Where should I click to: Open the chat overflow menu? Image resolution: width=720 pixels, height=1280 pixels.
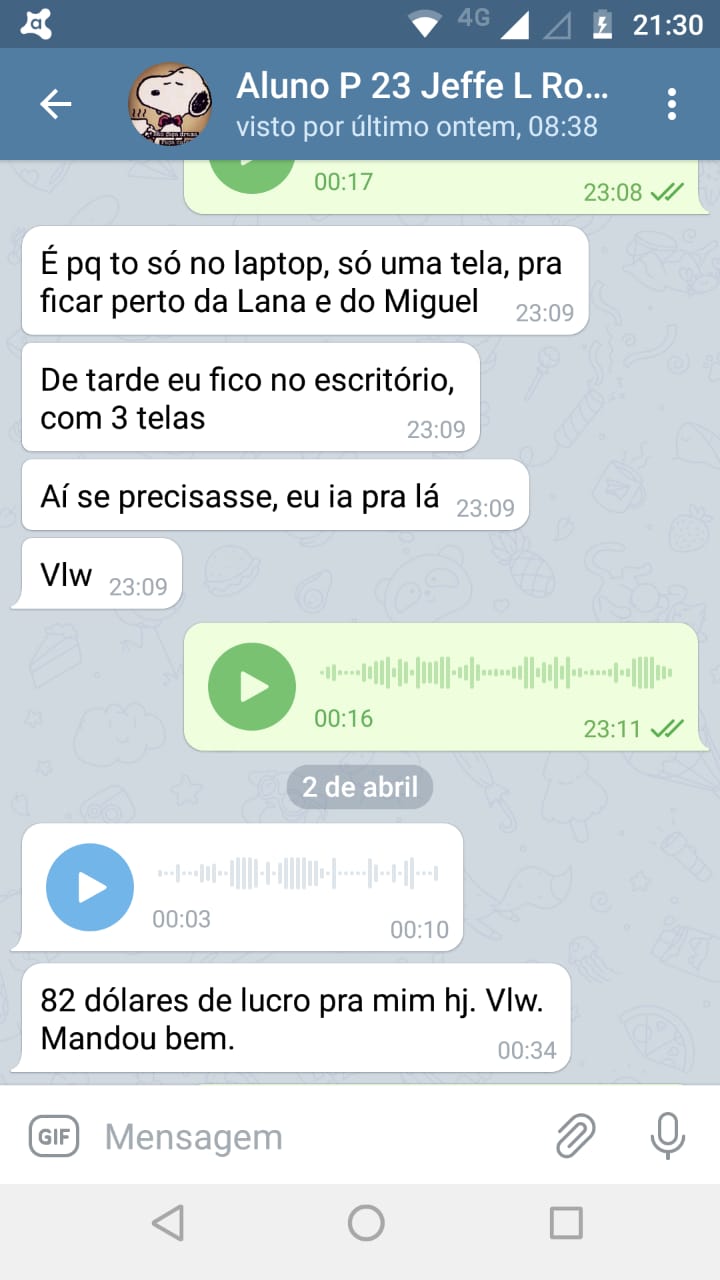click(672, 104)
